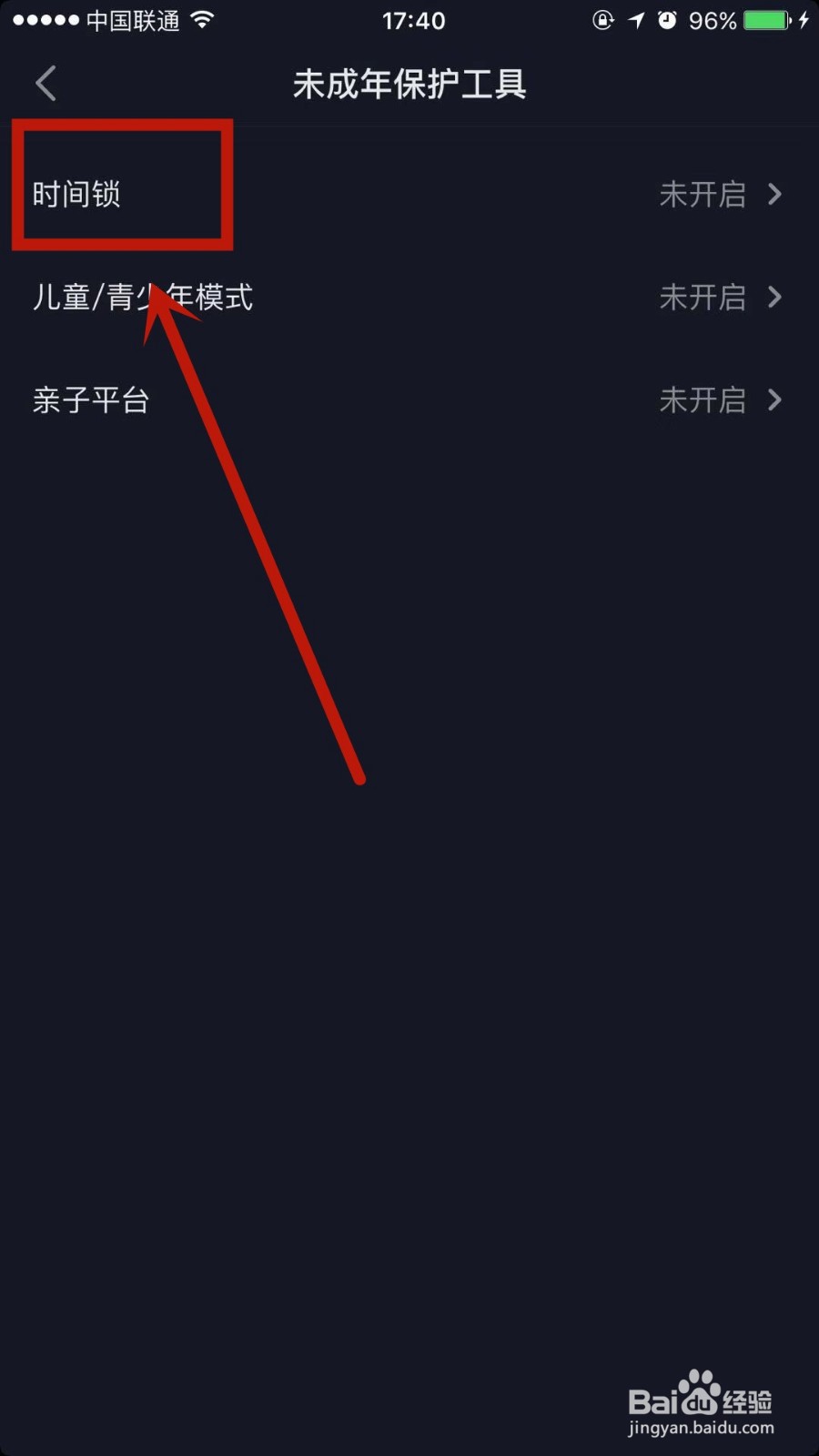Open the 亲子平台 option

tap(88, 400)
